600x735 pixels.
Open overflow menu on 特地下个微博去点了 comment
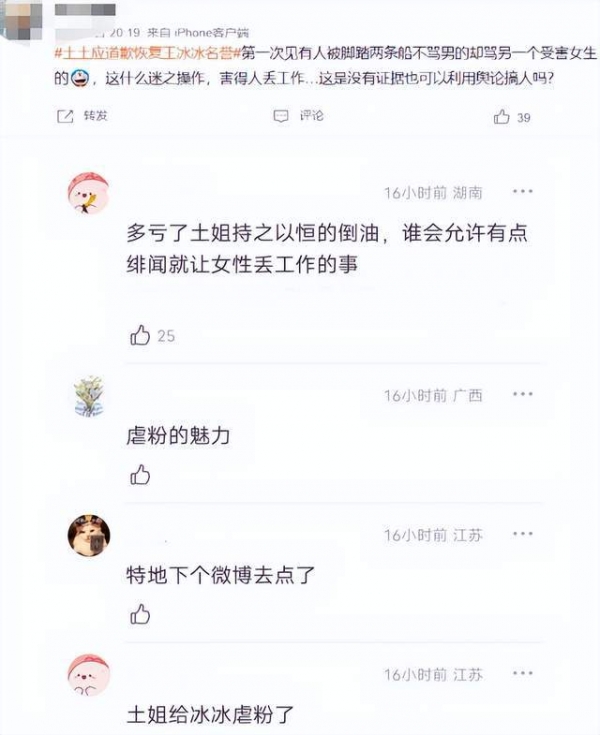(x=522, y=535)
